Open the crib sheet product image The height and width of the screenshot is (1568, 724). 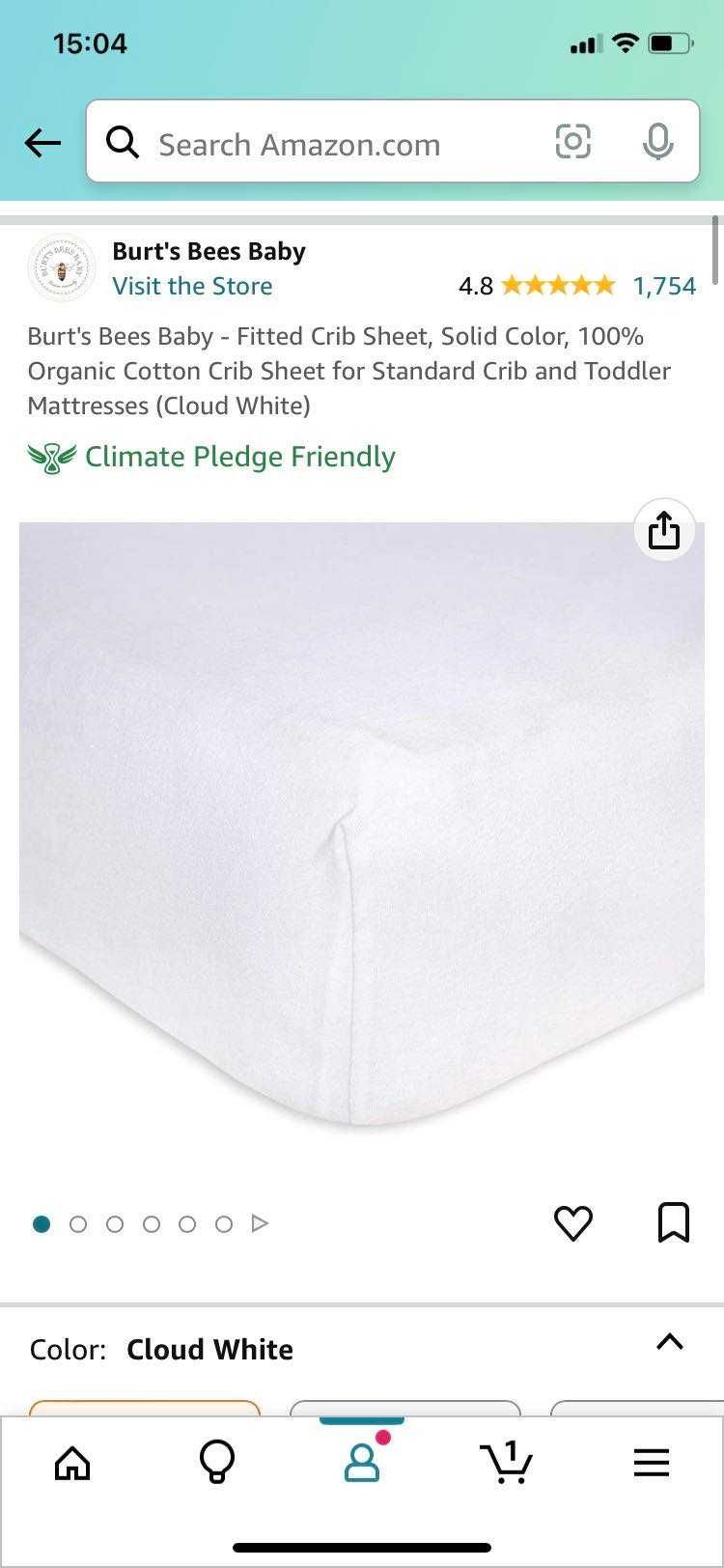click(x=361, y=830)
